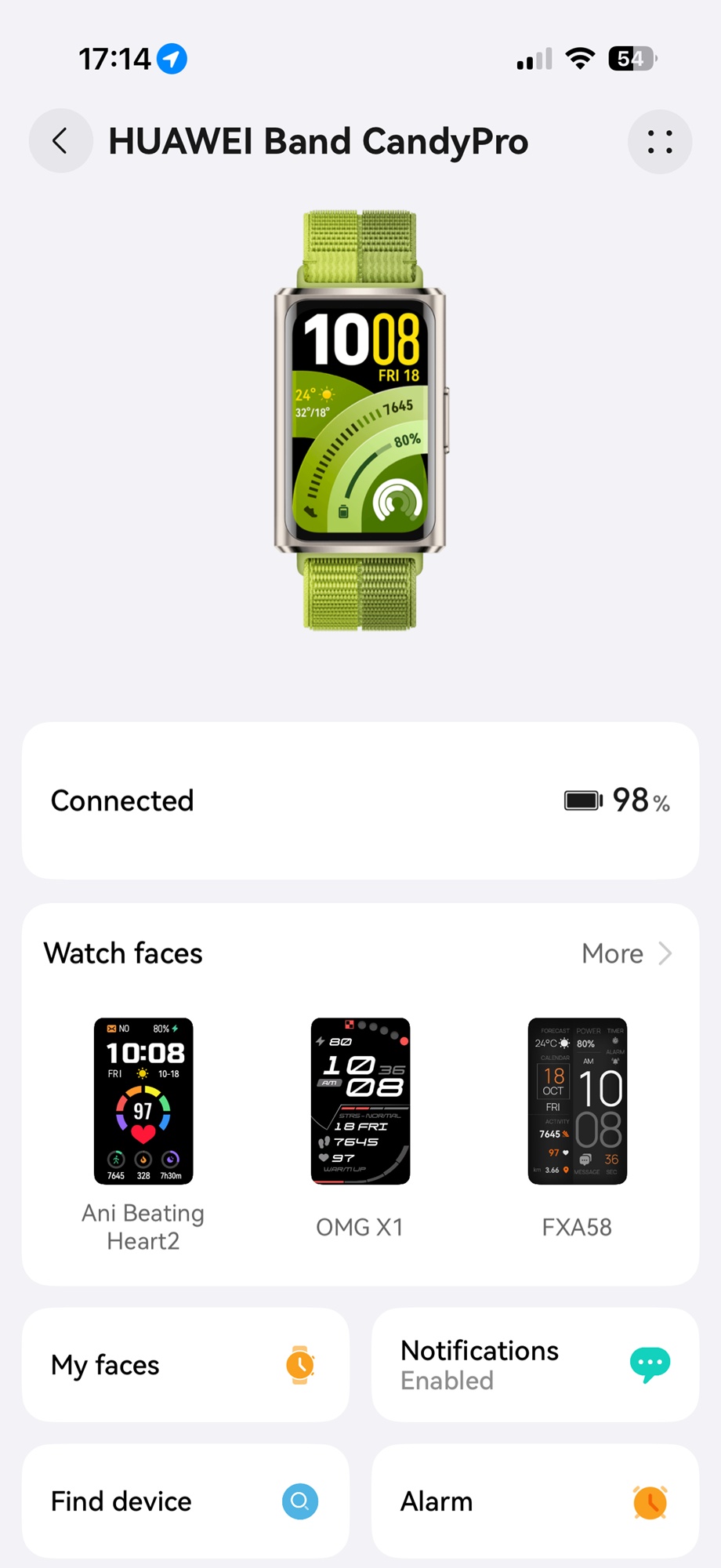Open the Alarm settings
The image size is (721, 1568).
(535, 1501)
